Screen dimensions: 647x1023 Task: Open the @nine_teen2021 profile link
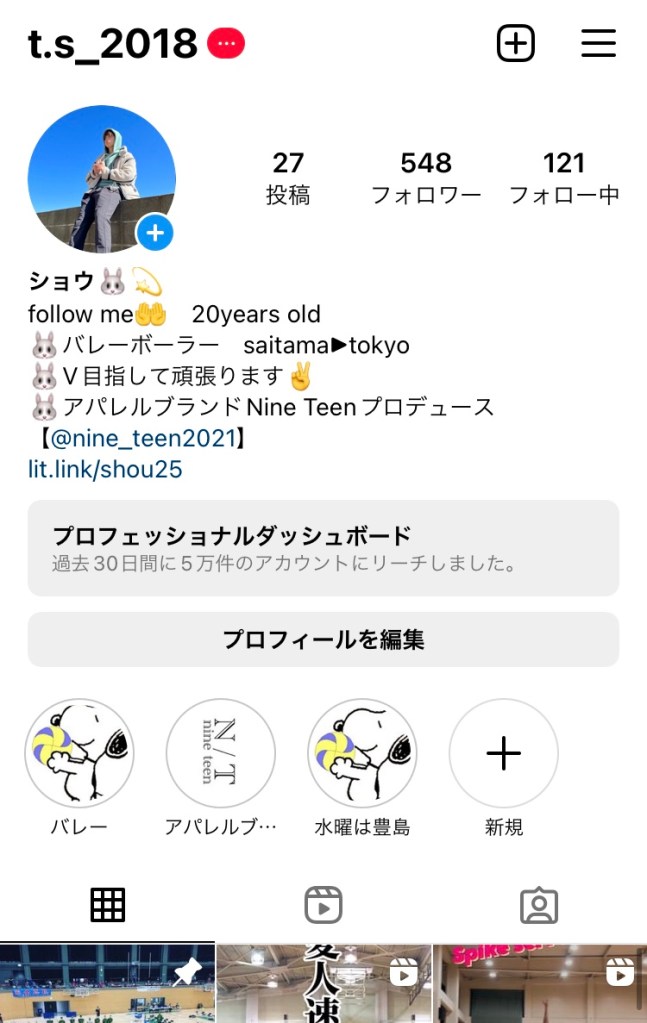[139, 437]
